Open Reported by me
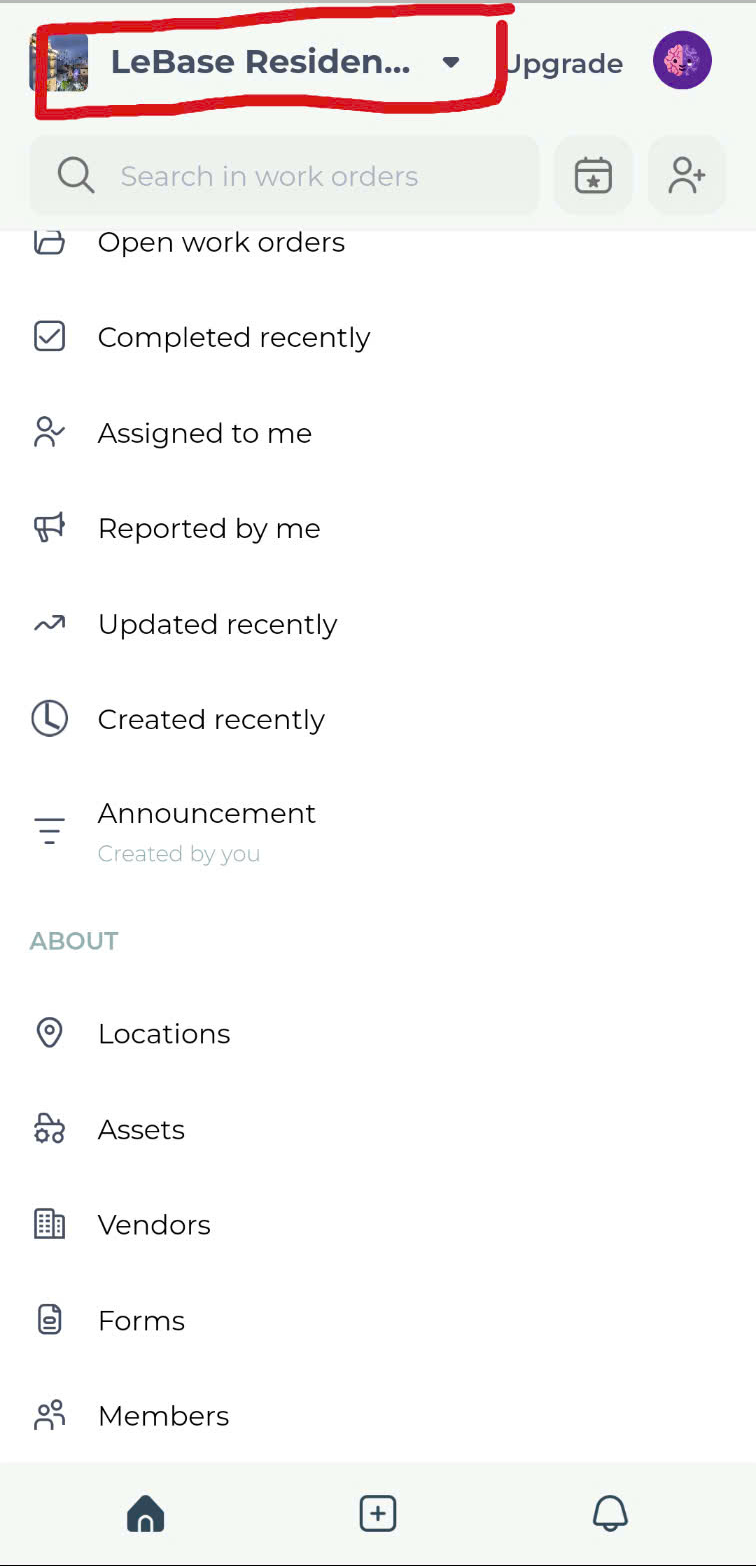 (x=378, y=528)
